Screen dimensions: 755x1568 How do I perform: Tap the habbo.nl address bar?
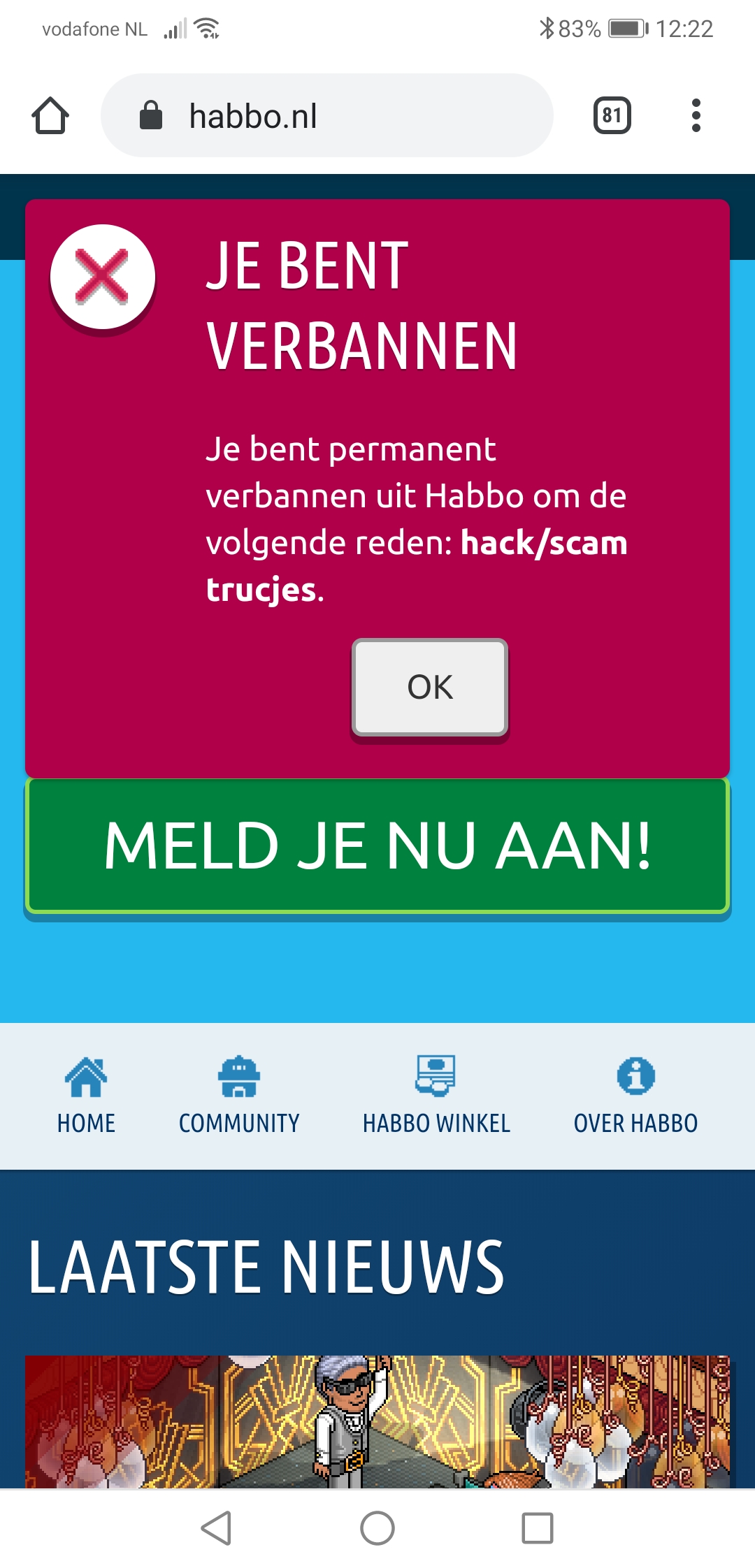pyautogui.click(x=327, y=115)
